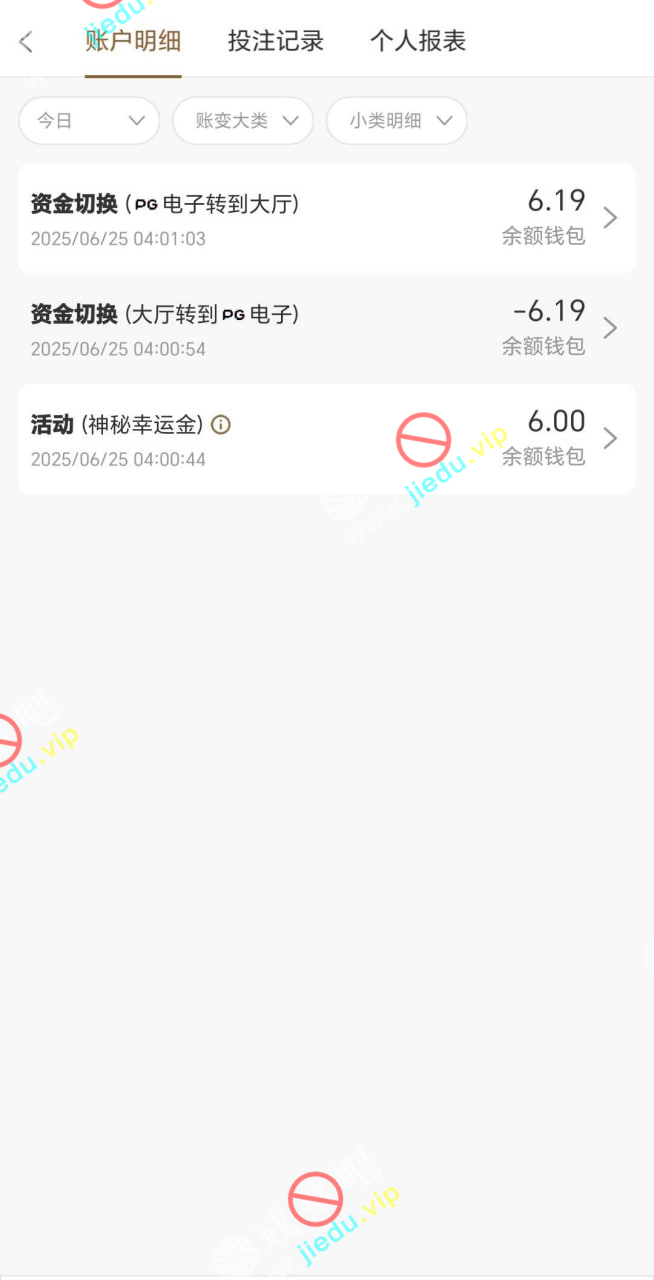Open the PG电子转到大厅 transfer record

(x=326, y=218)
